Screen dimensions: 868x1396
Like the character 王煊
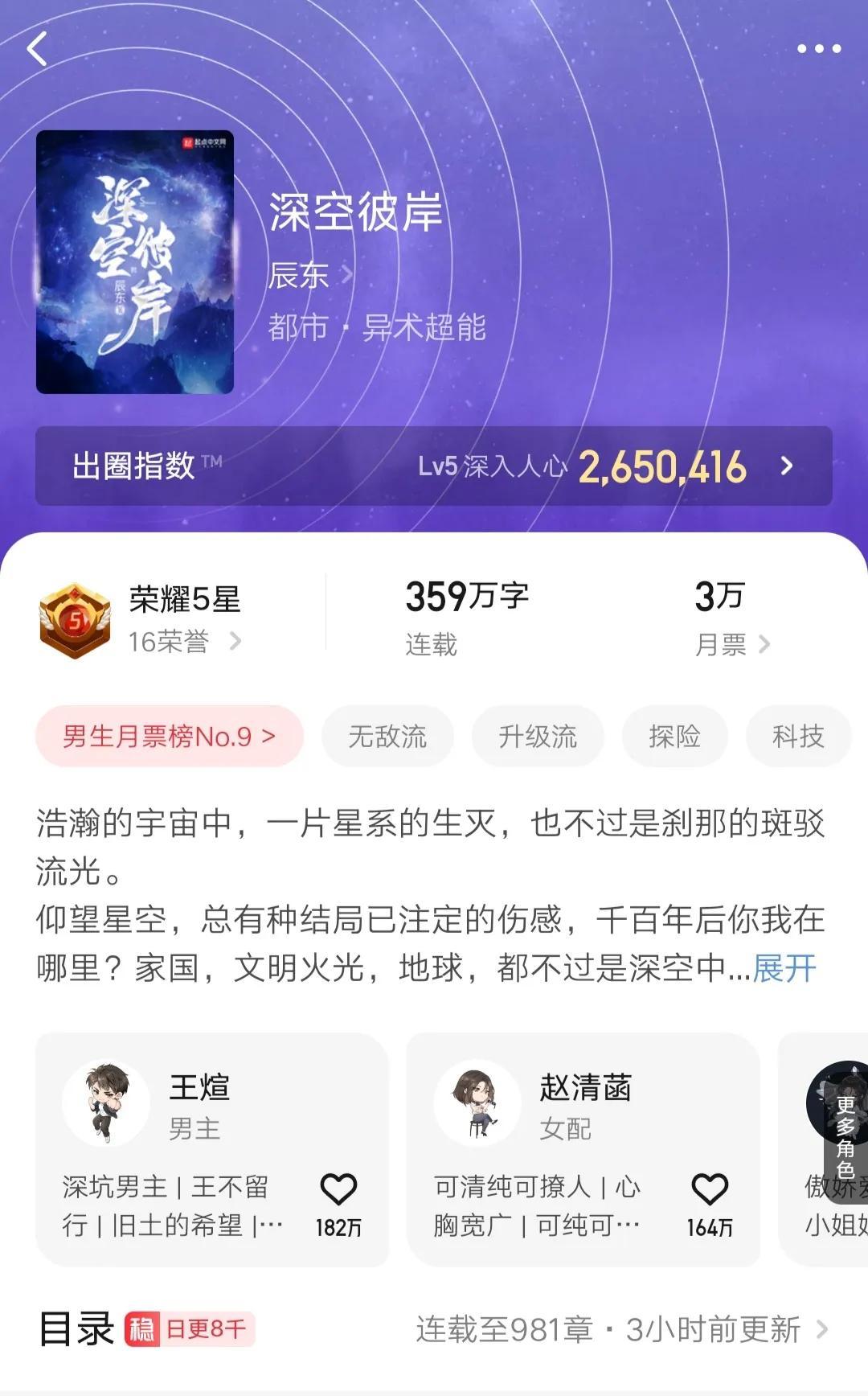click(338, 1190)
